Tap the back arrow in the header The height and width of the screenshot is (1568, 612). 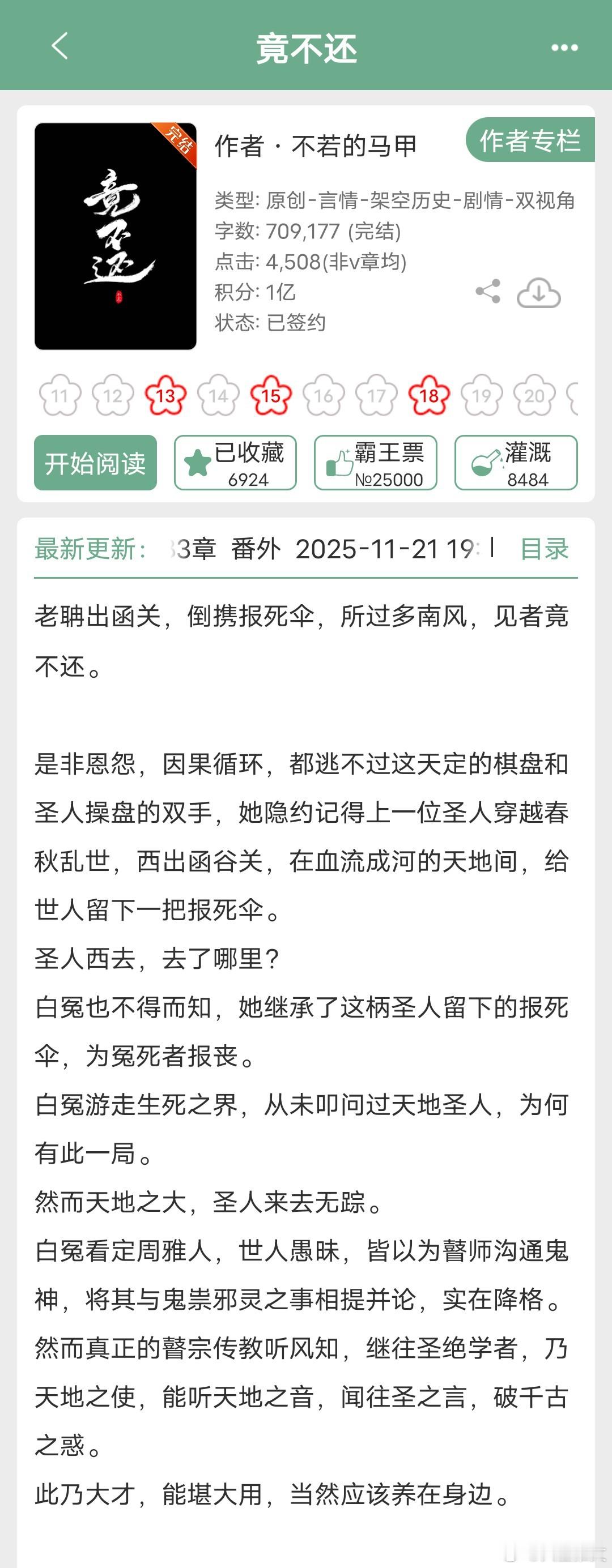point(58,48)
